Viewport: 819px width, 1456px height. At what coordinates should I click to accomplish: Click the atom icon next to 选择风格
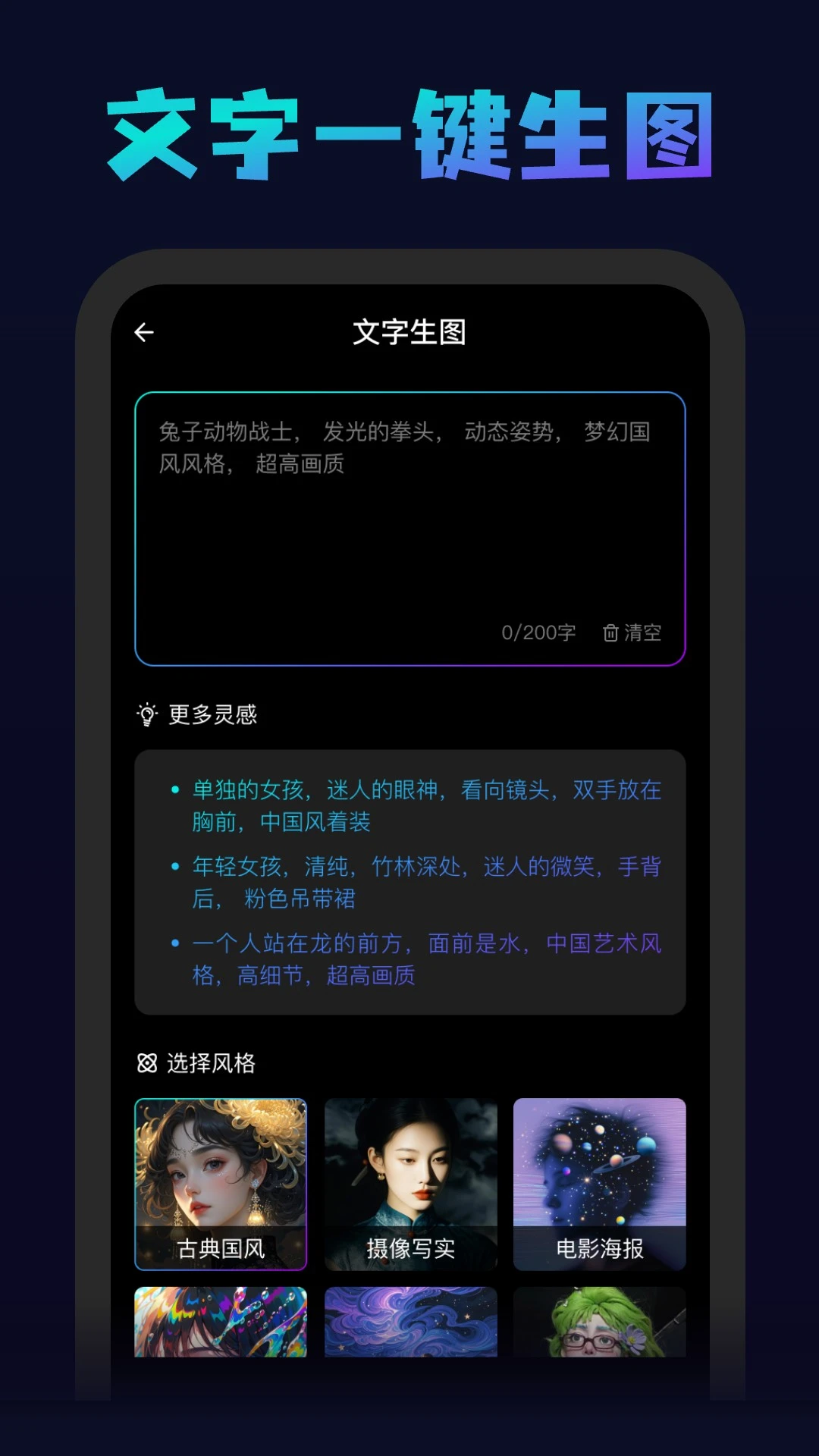pyautogui.click(x=146, y=1063)
